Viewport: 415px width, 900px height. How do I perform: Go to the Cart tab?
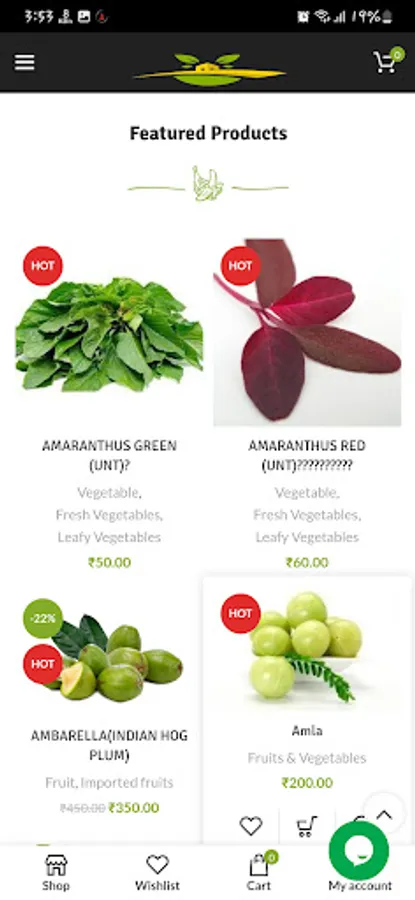[x=259, y=872]
